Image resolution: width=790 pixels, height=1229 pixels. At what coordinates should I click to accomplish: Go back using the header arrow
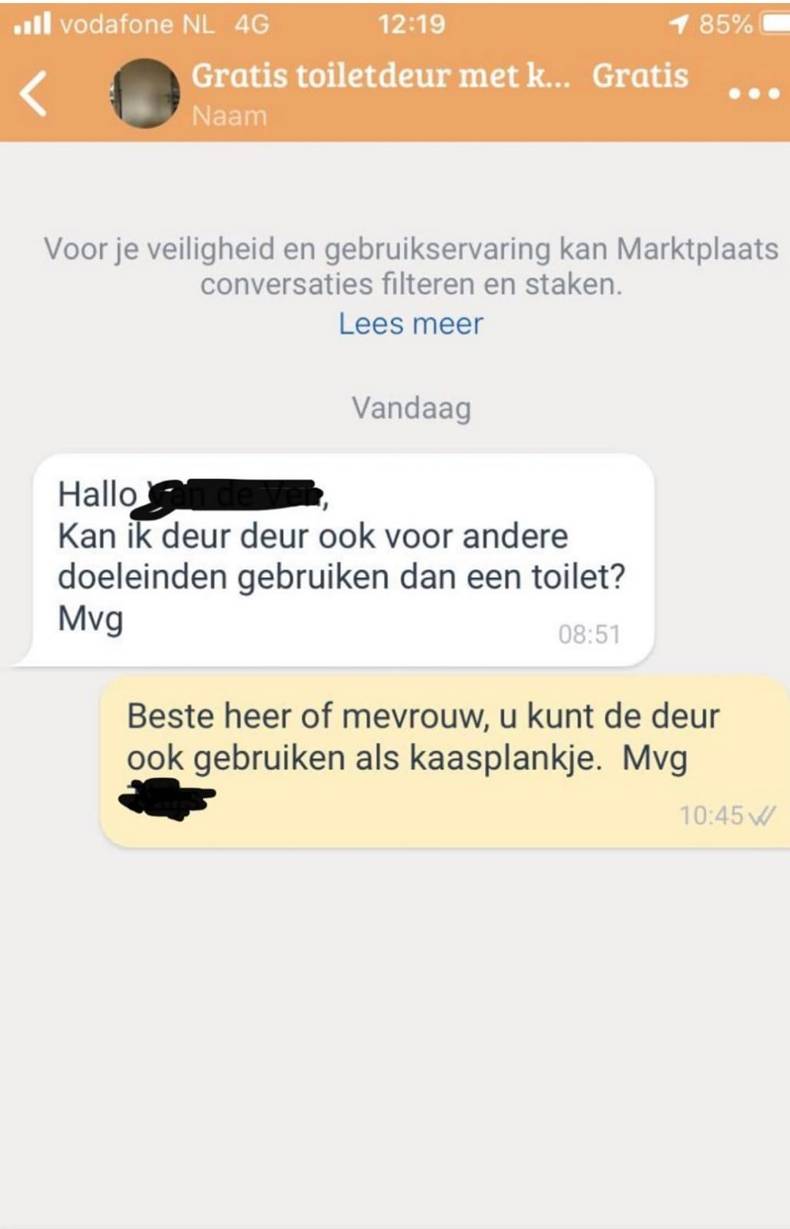click(x=33, y=94)
